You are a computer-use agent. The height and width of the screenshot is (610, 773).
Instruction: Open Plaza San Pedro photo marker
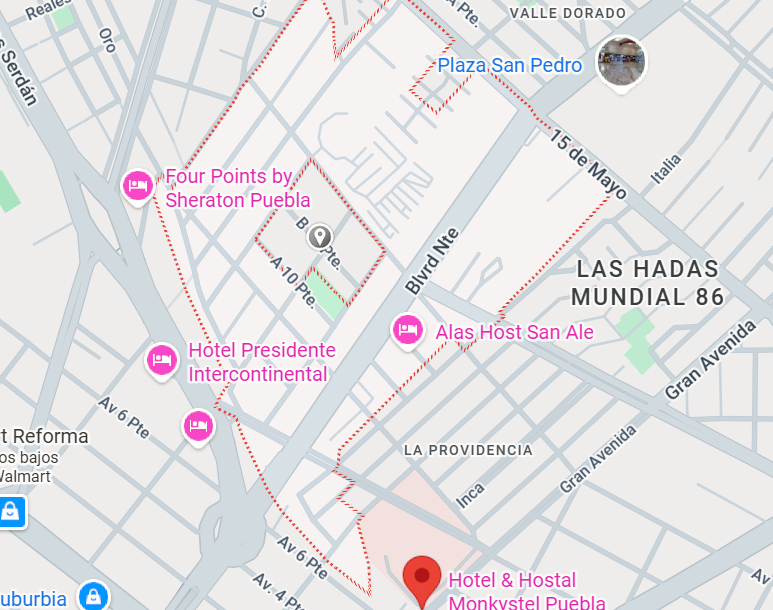coord(621,63)
